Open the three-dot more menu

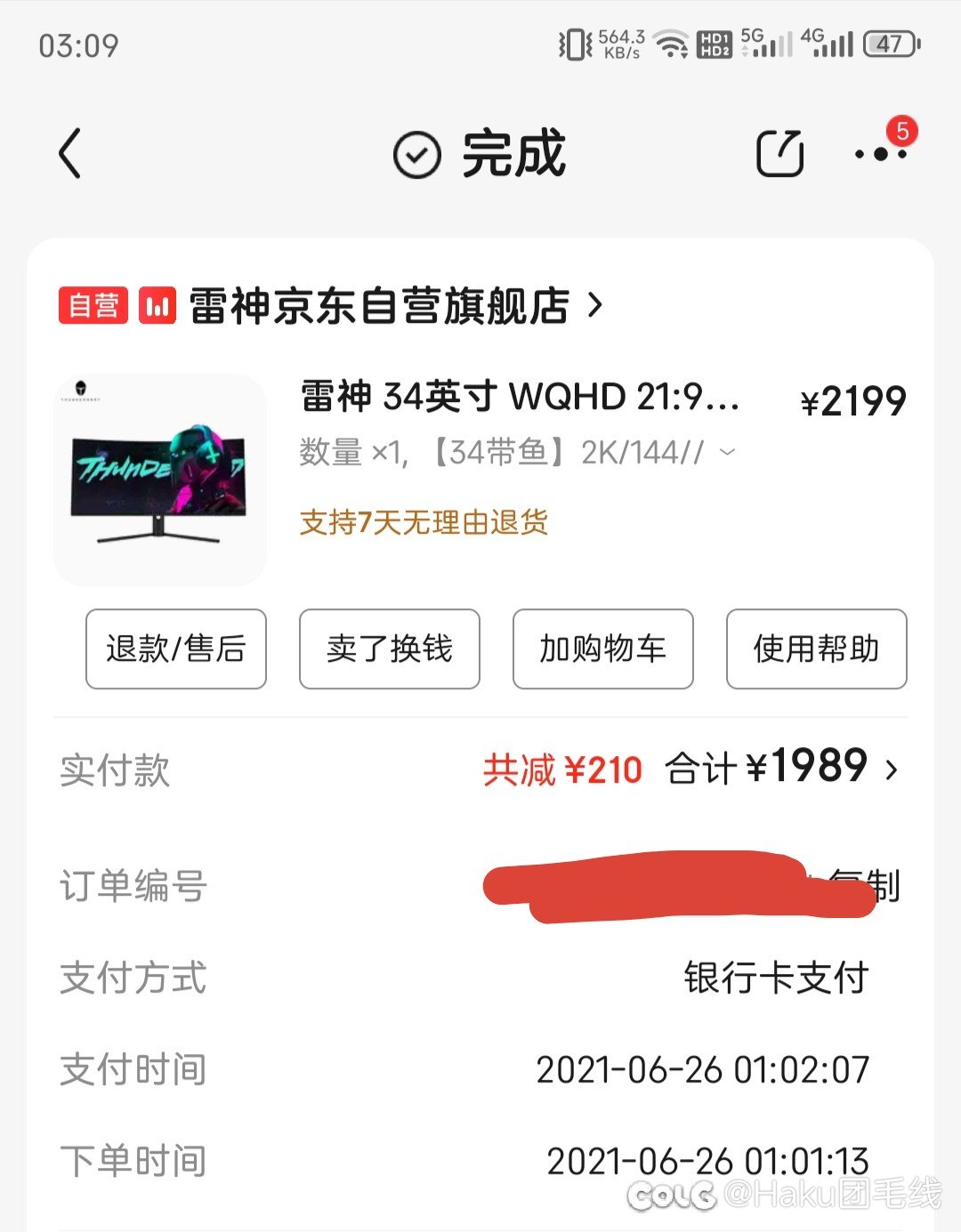880,154
